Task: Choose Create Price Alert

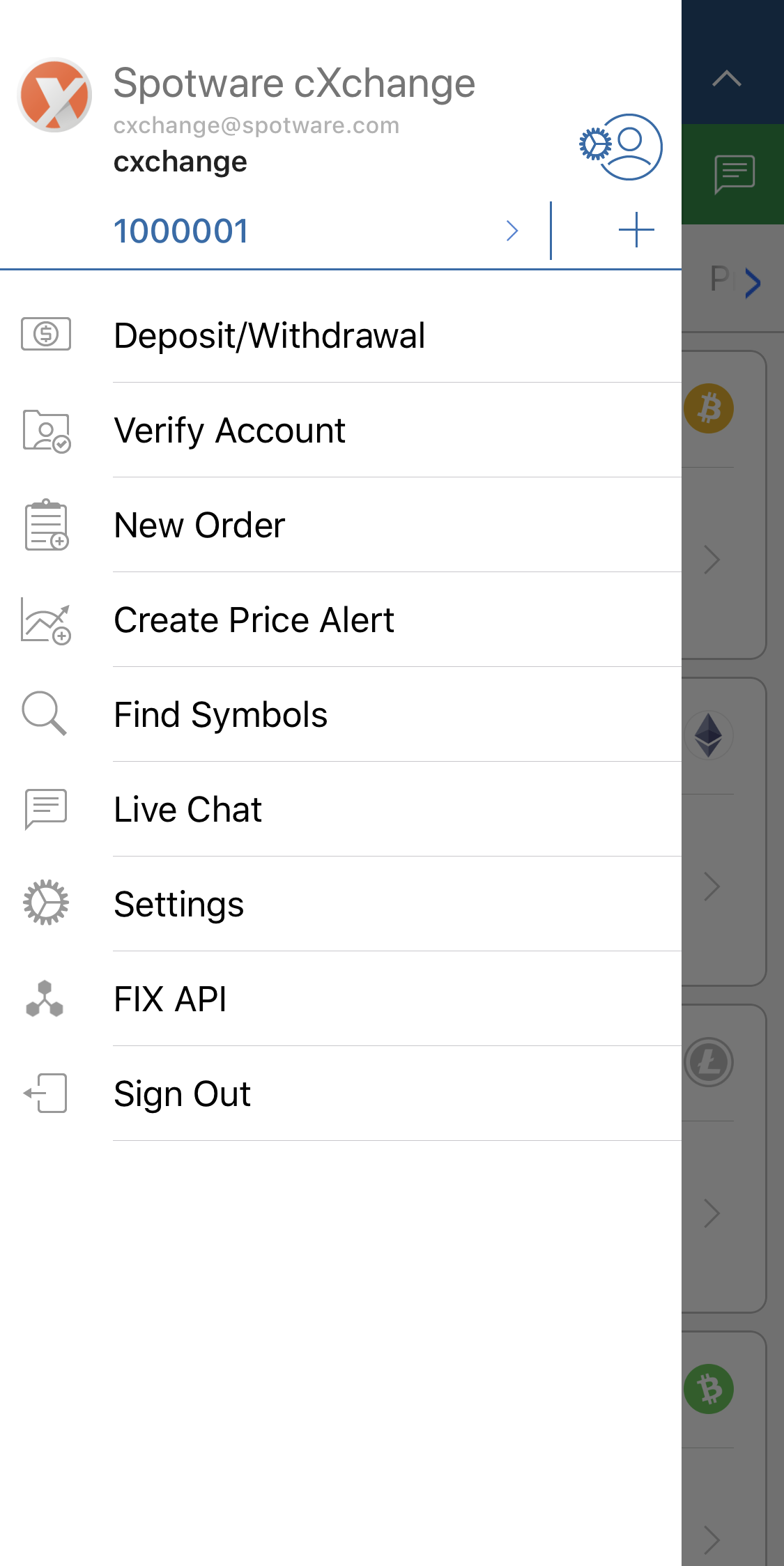Action: pos(341,620)
